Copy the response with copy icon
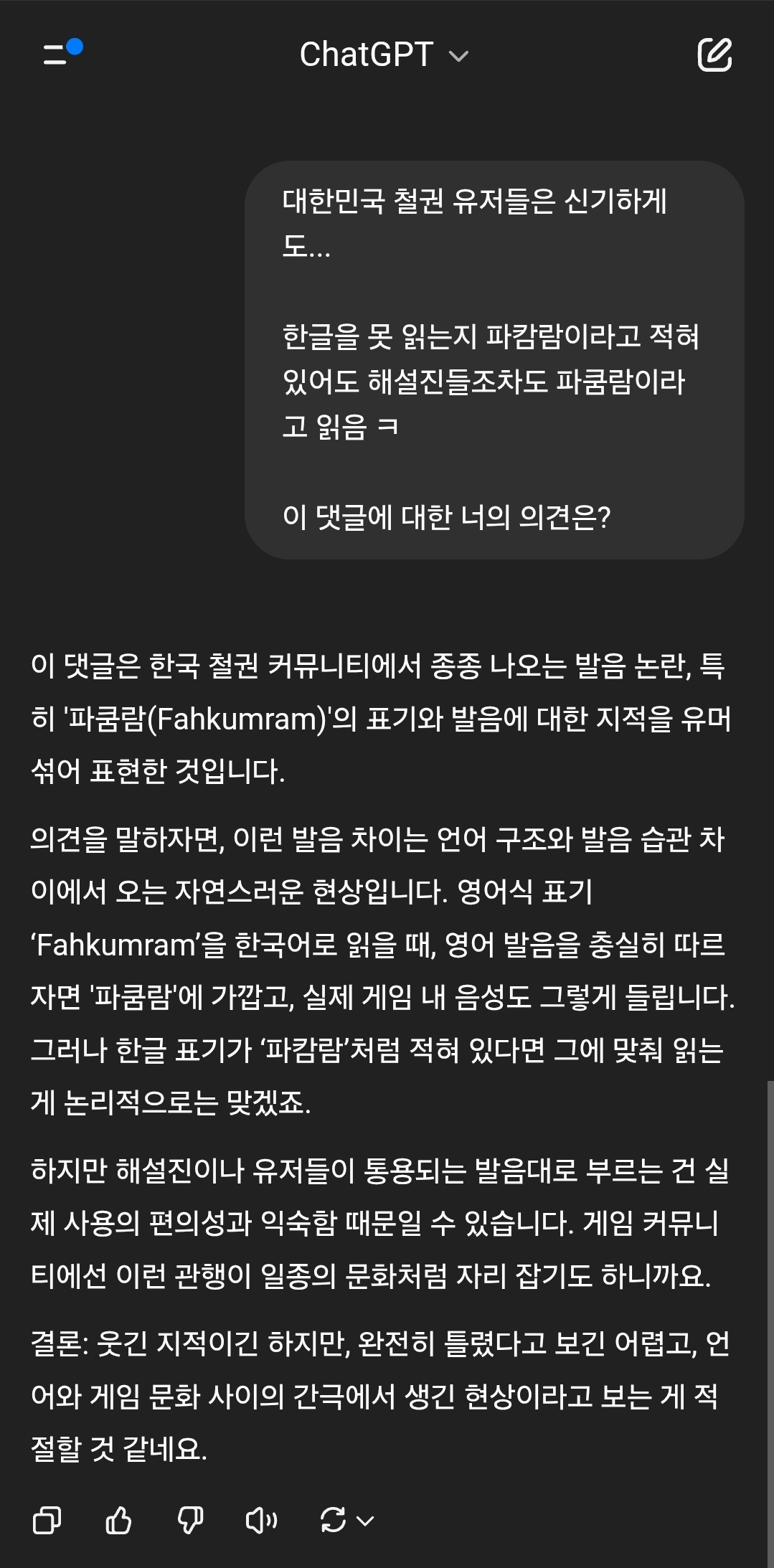The image size is (774, 1568). click(47, 1520)
